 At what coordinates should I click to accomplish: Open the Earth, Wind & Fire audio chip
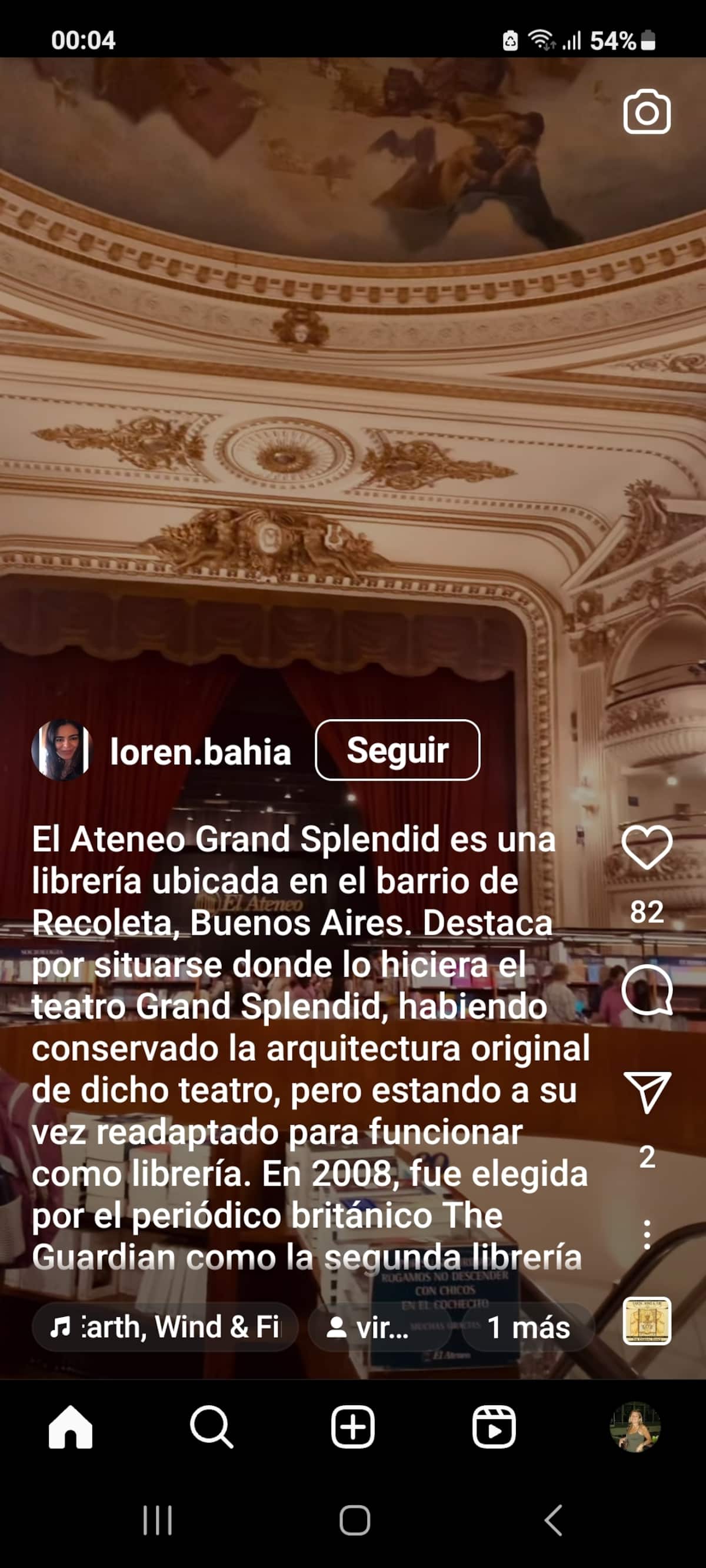click(x=166, y=1327)
